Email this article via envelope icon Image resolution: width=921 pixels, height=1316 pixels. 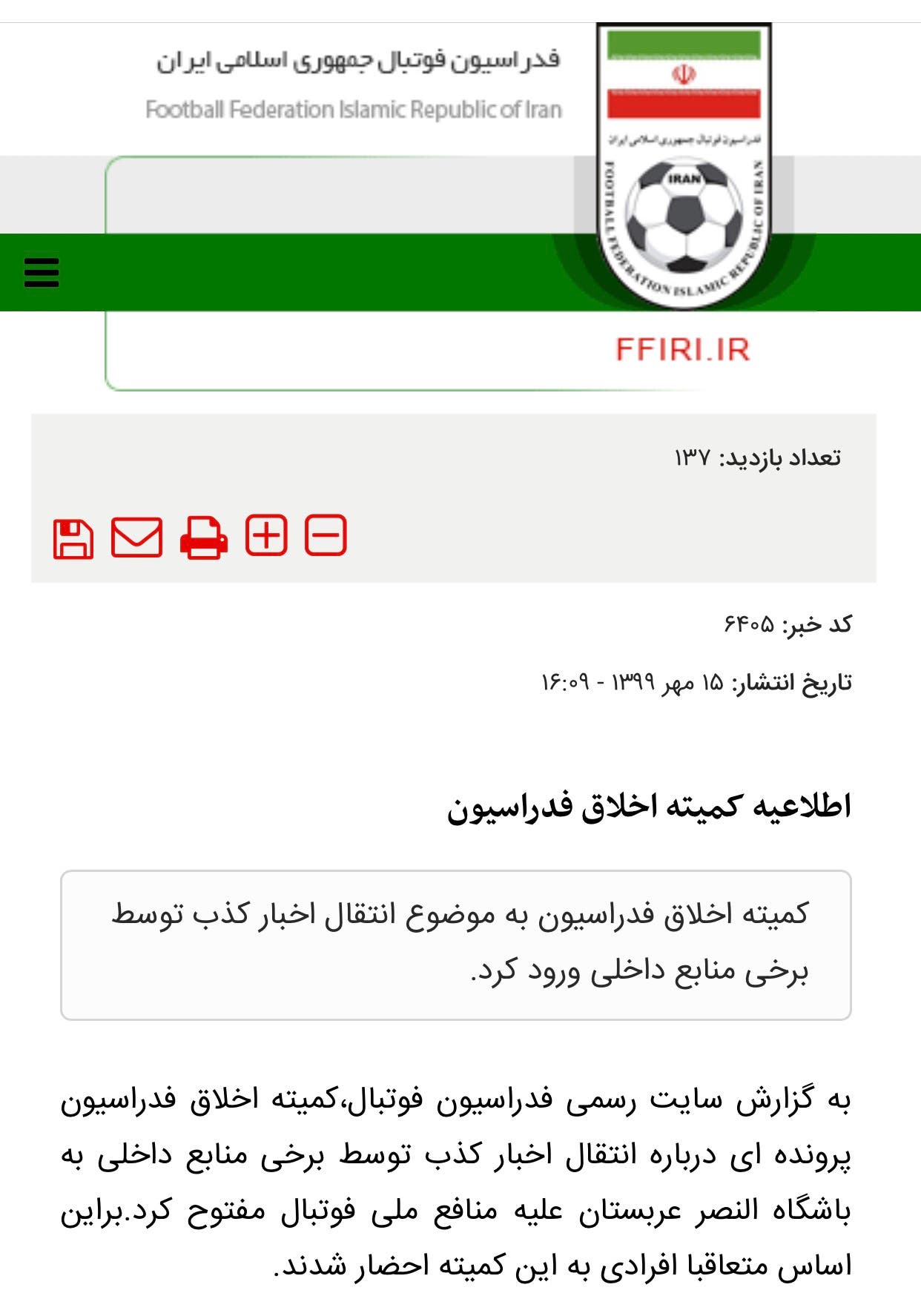click(136, 536)
